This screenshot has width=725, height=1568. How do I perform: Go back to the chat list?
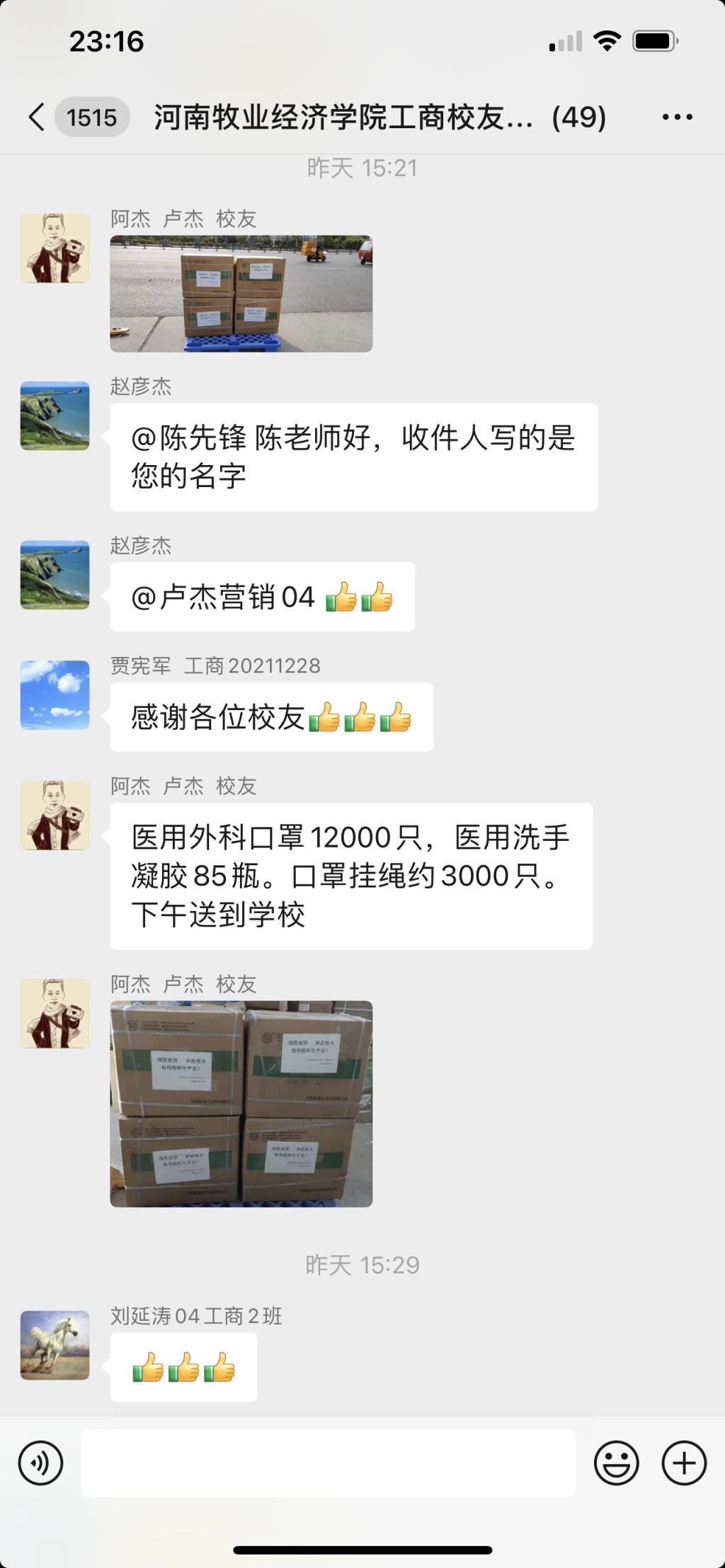click(37, 117)
